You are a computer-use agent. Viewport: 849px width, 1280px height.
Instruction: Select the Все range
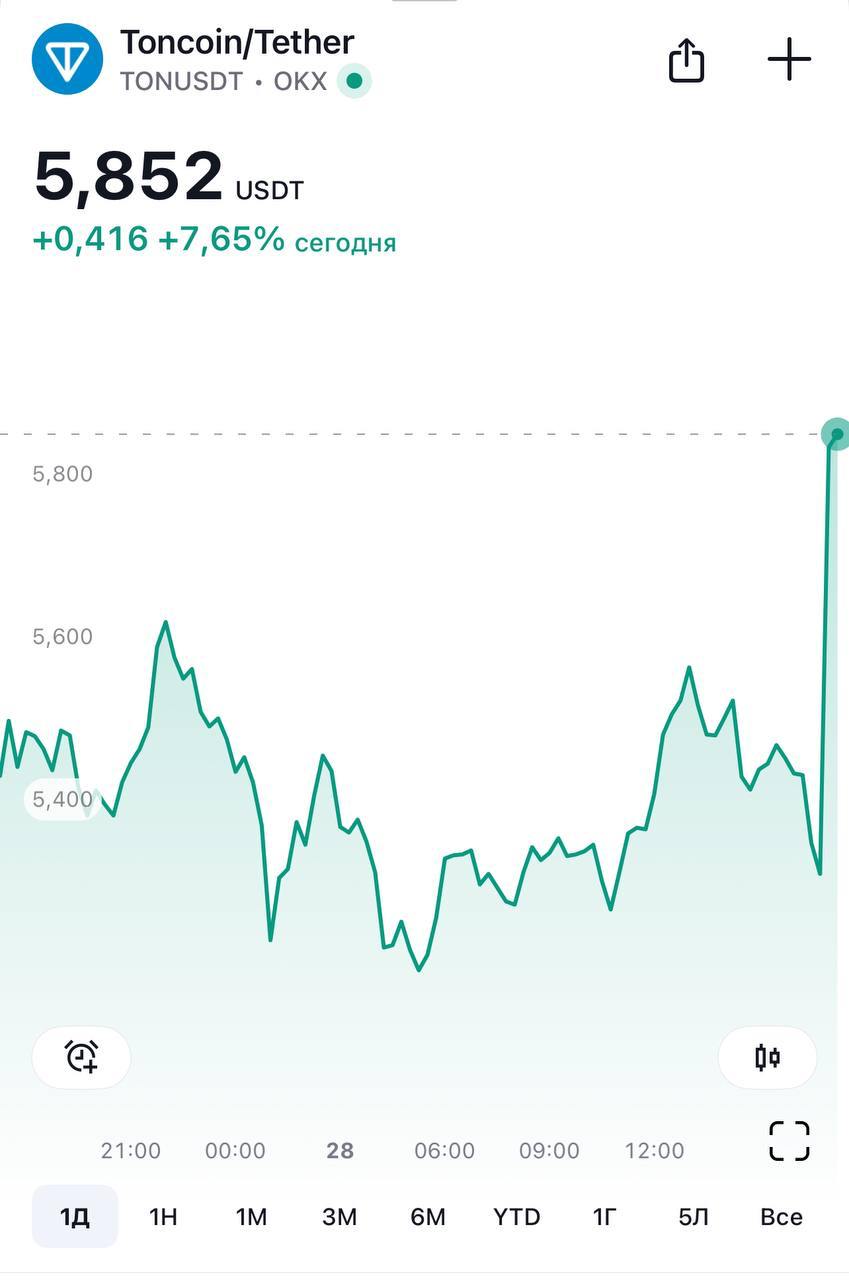781,1217
